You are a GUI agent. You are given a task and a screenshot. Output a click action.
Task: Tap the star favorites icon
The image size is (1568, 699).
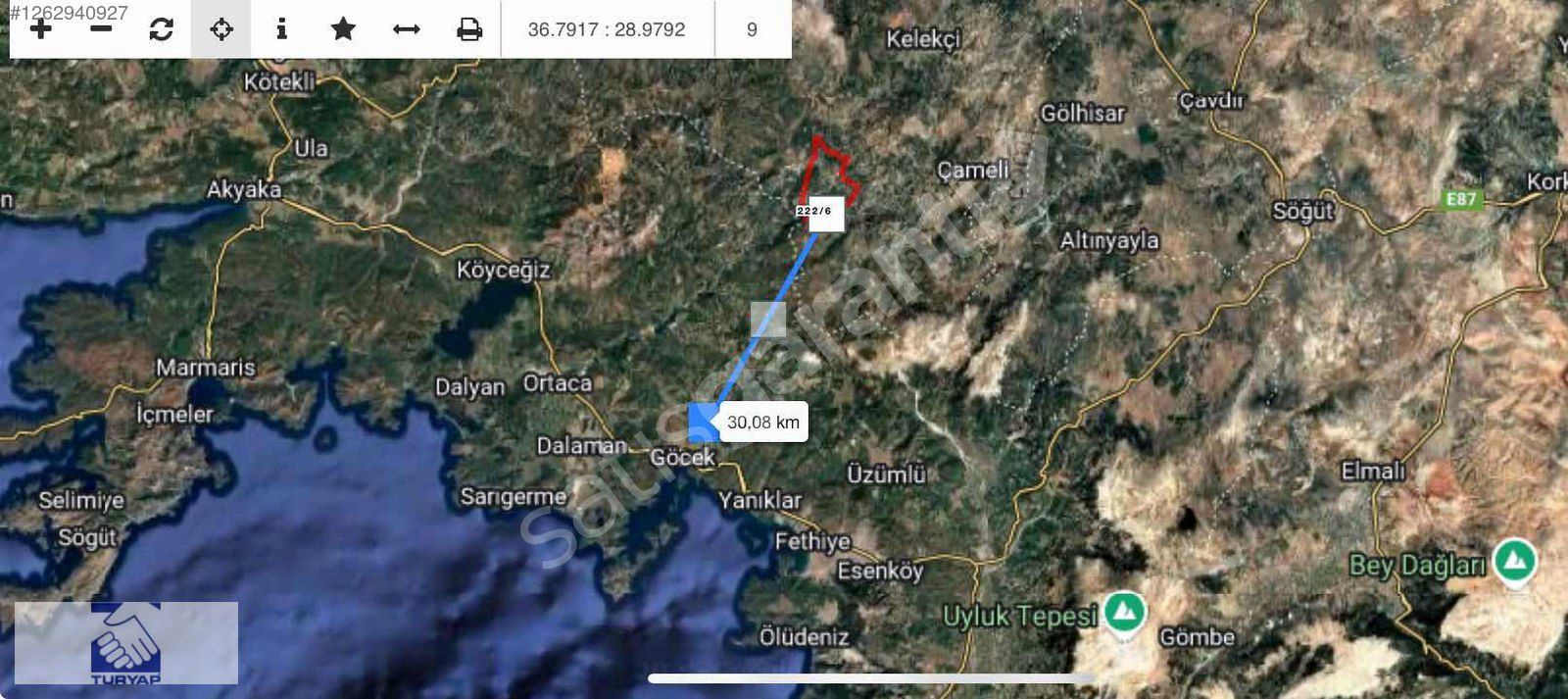click(343, 29)
